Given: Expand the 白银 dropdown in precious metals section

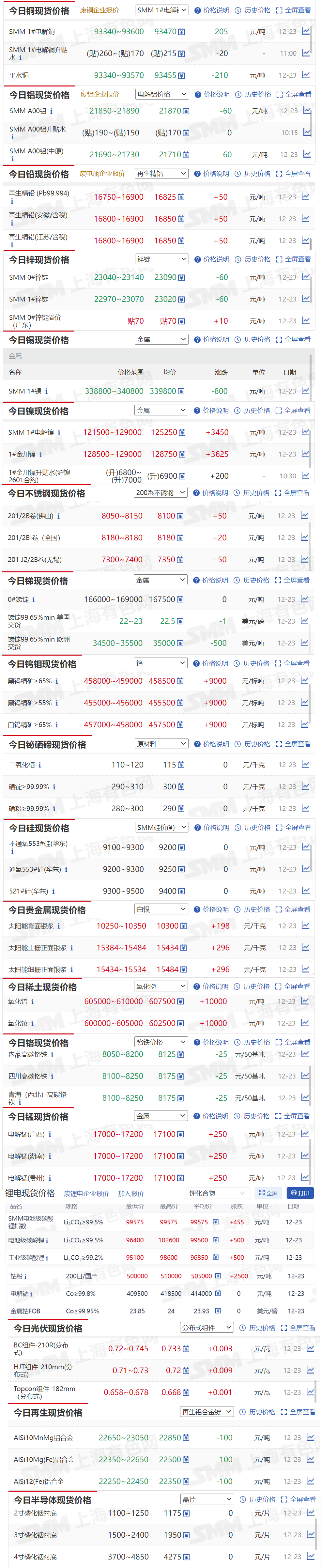Looking at the screenshot, I should point(161,909).
